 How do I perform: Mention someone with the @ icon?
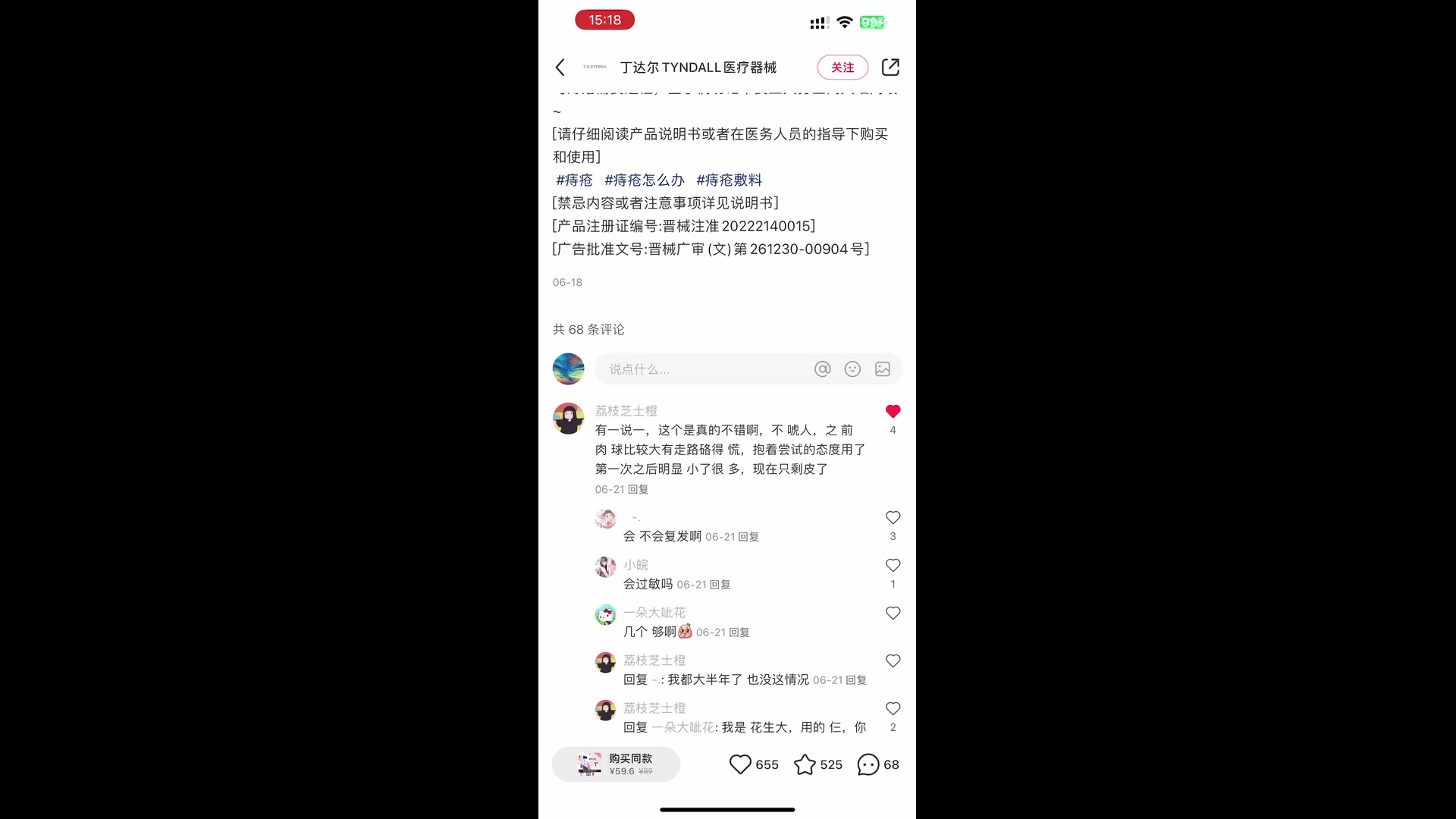(x=822, y=369)
